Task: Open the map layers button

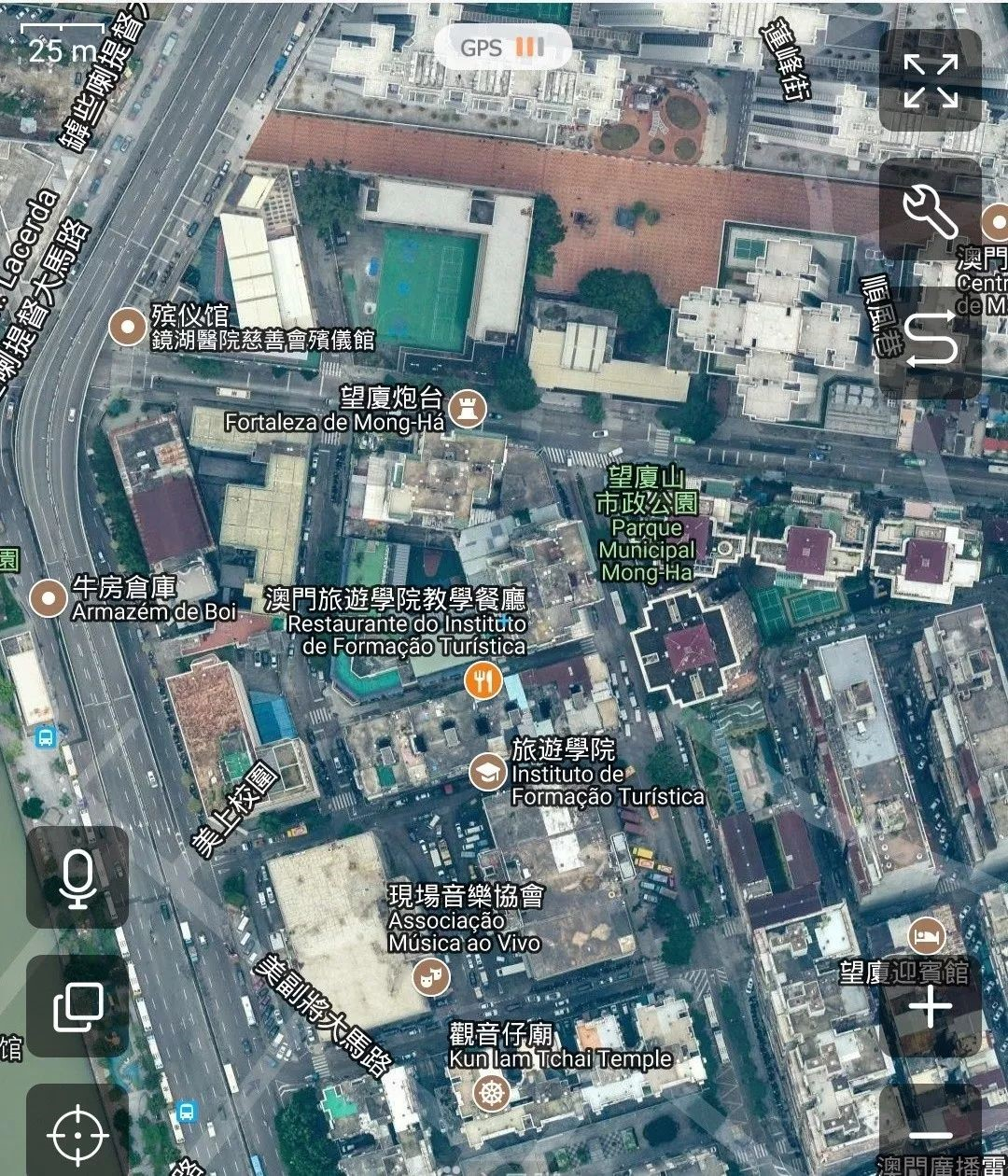Action: (77, 1006)
